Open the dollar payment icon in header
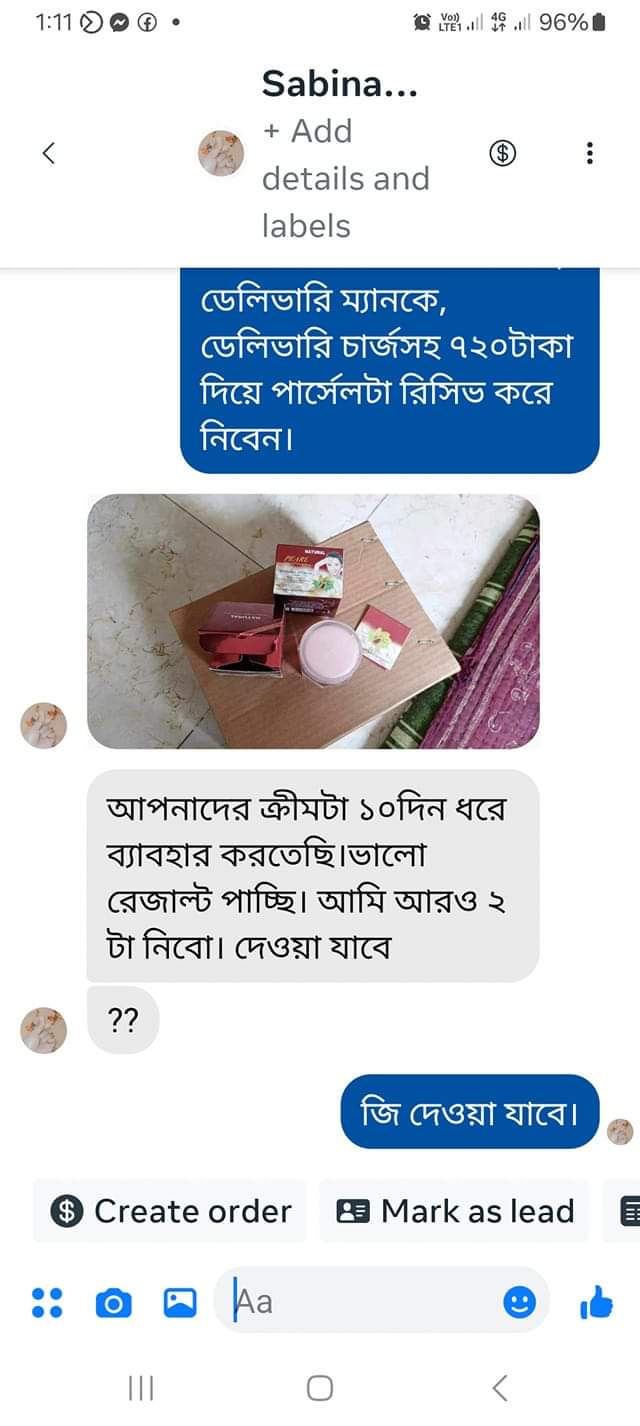 pyautogui.click(x=502, y=153)
